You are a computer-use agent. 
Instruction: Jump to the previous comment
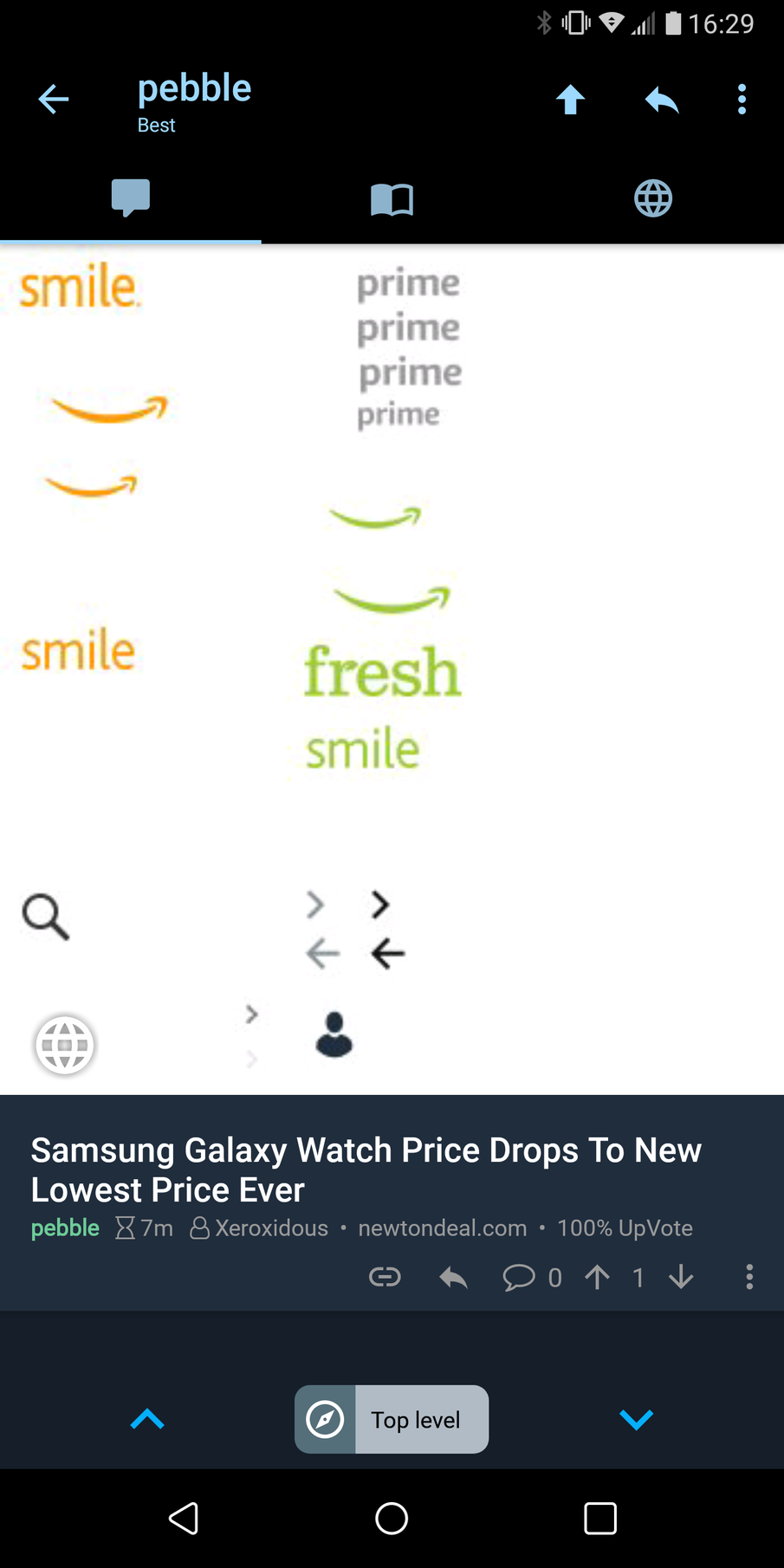147,1419
